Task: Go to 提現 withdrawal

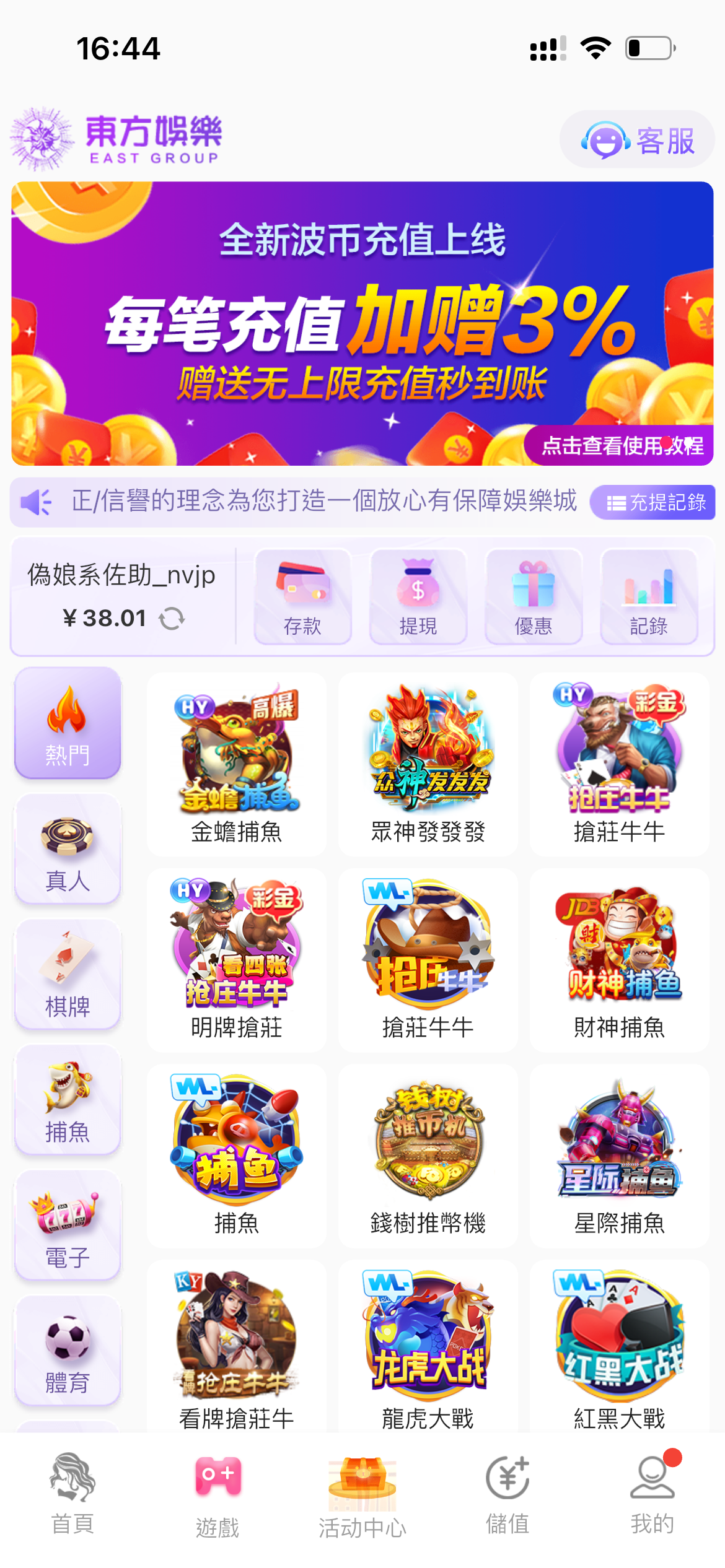Action: click(x=418, y=596)
